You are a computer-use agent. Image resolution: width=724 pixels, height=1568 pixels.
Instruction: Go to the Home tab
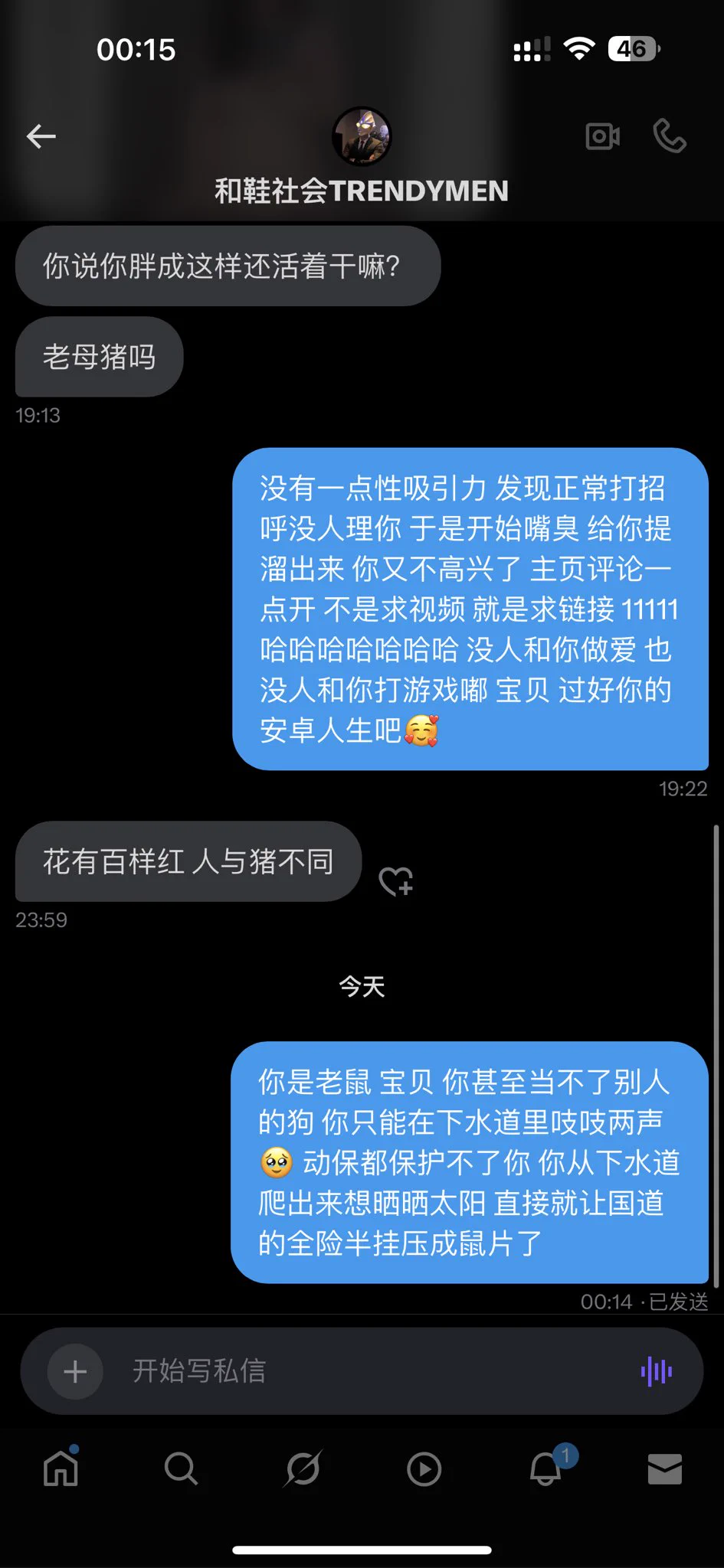(61, 1468)
